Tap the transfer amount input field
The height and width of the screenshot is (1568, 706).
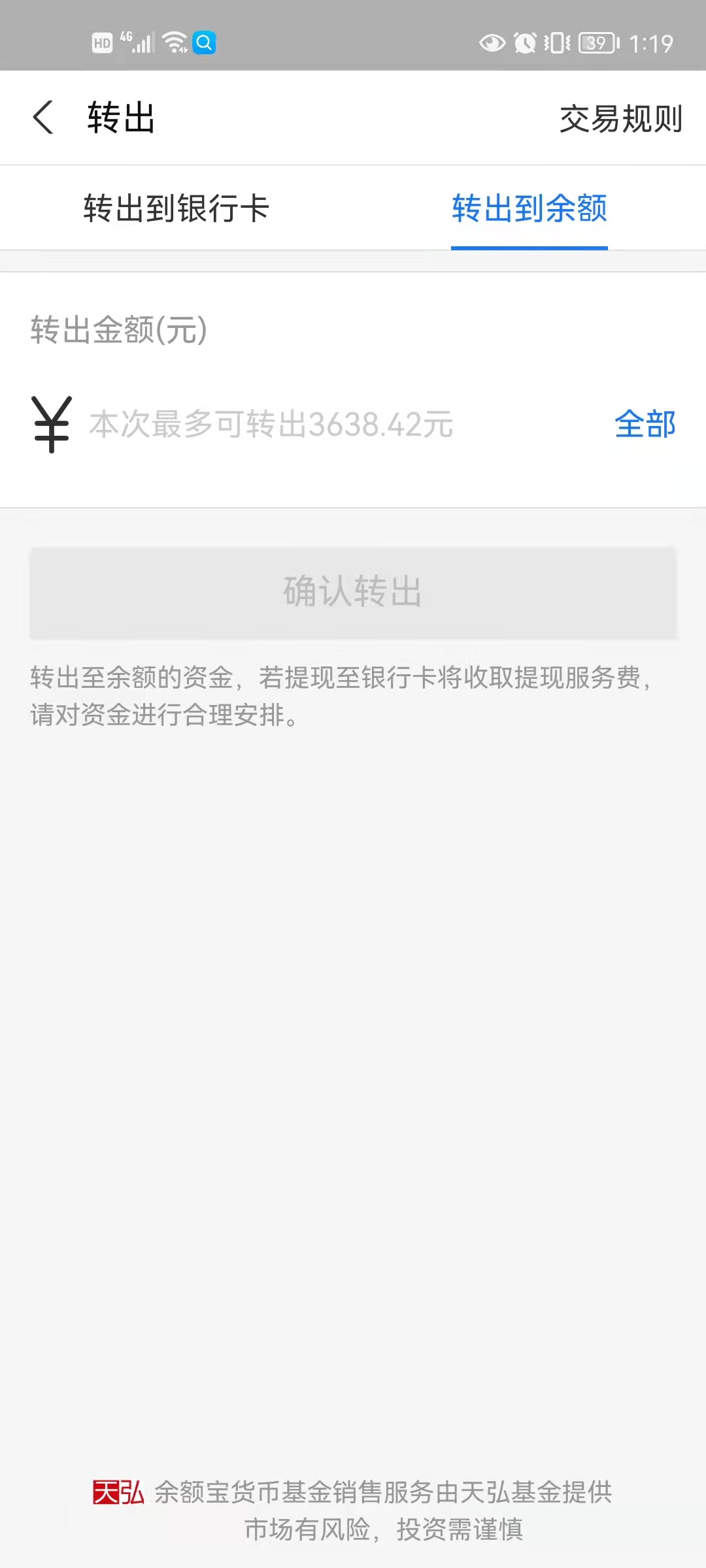(x=275, y=425)
